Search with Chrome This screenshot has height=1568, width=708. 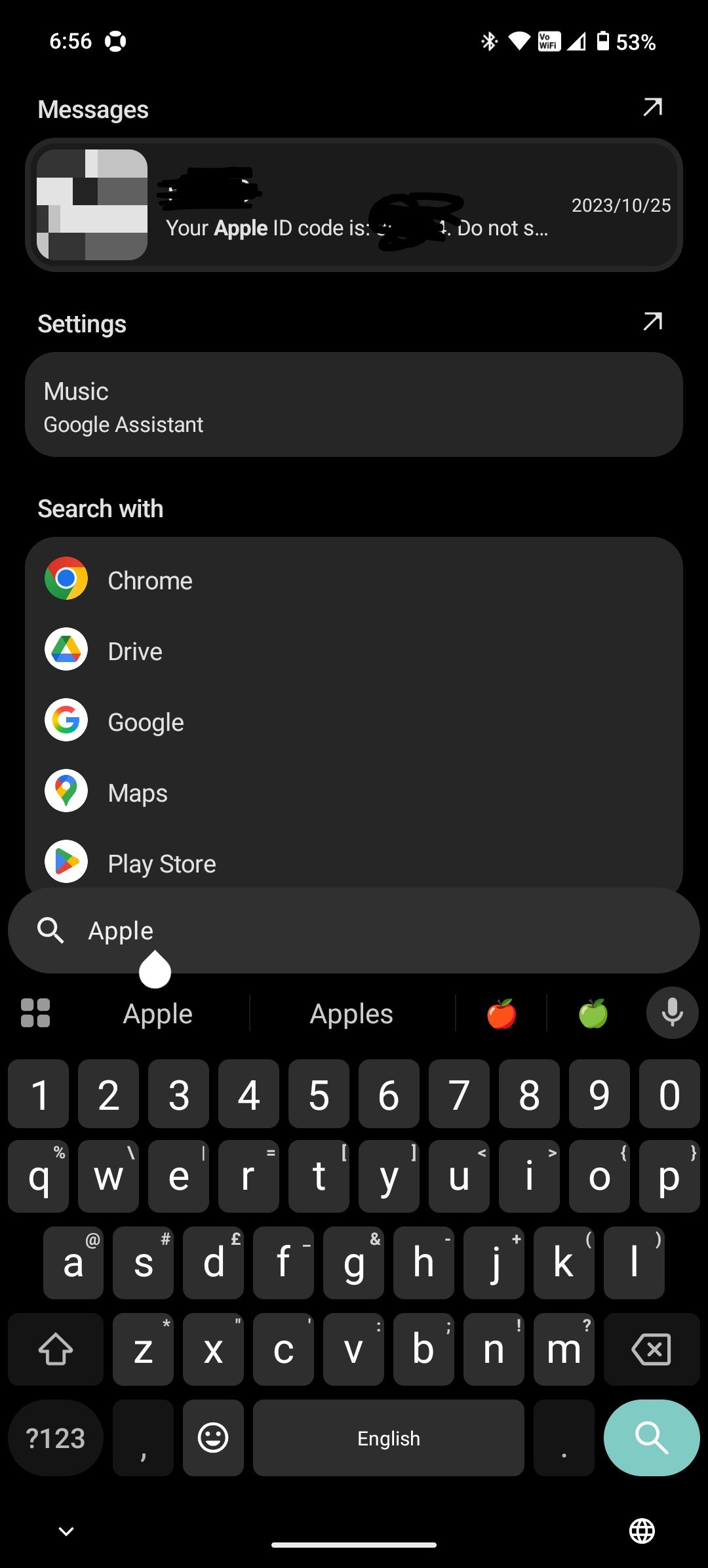149,579
